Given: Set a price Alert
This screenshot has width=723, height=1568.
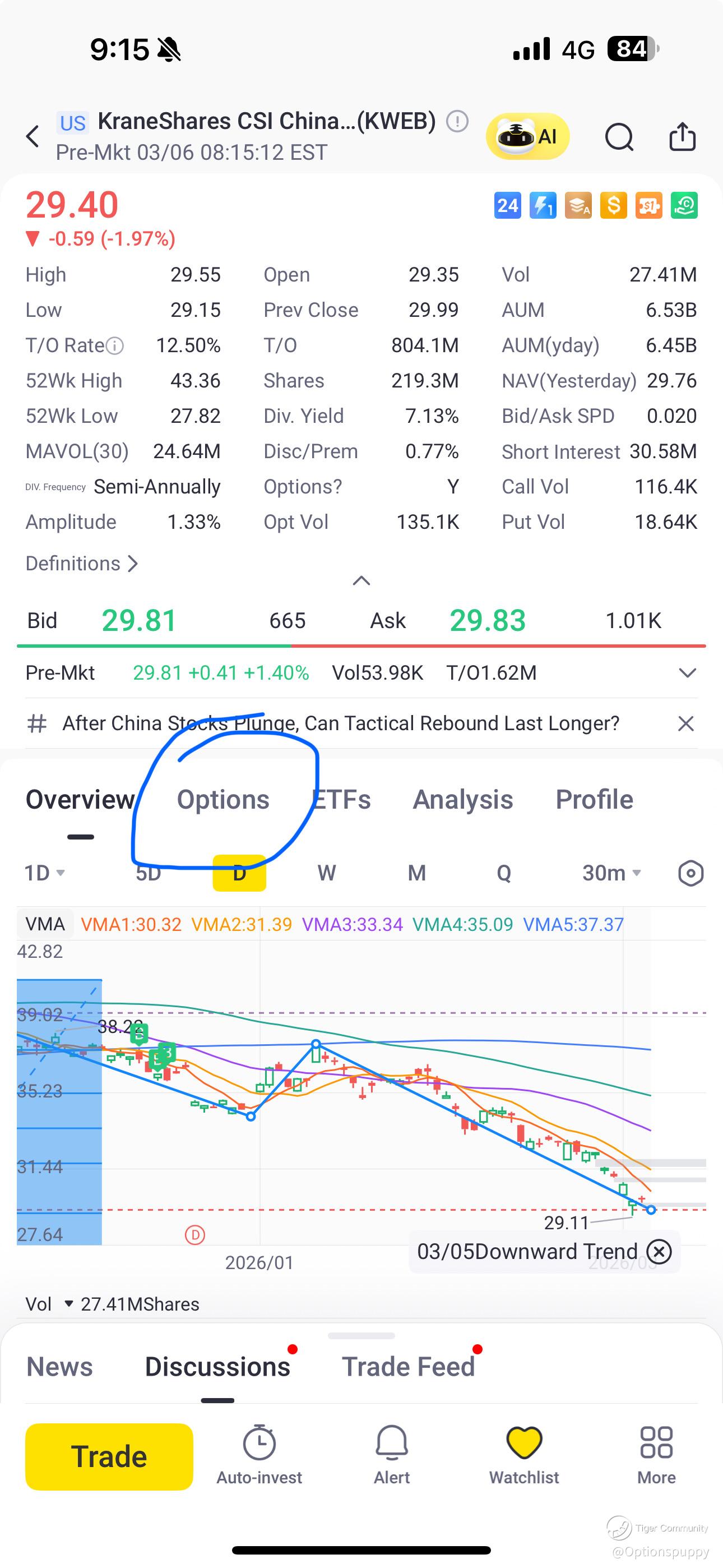Looking at the screenshot, I should pyautogui.click(x=391, y=1455).
